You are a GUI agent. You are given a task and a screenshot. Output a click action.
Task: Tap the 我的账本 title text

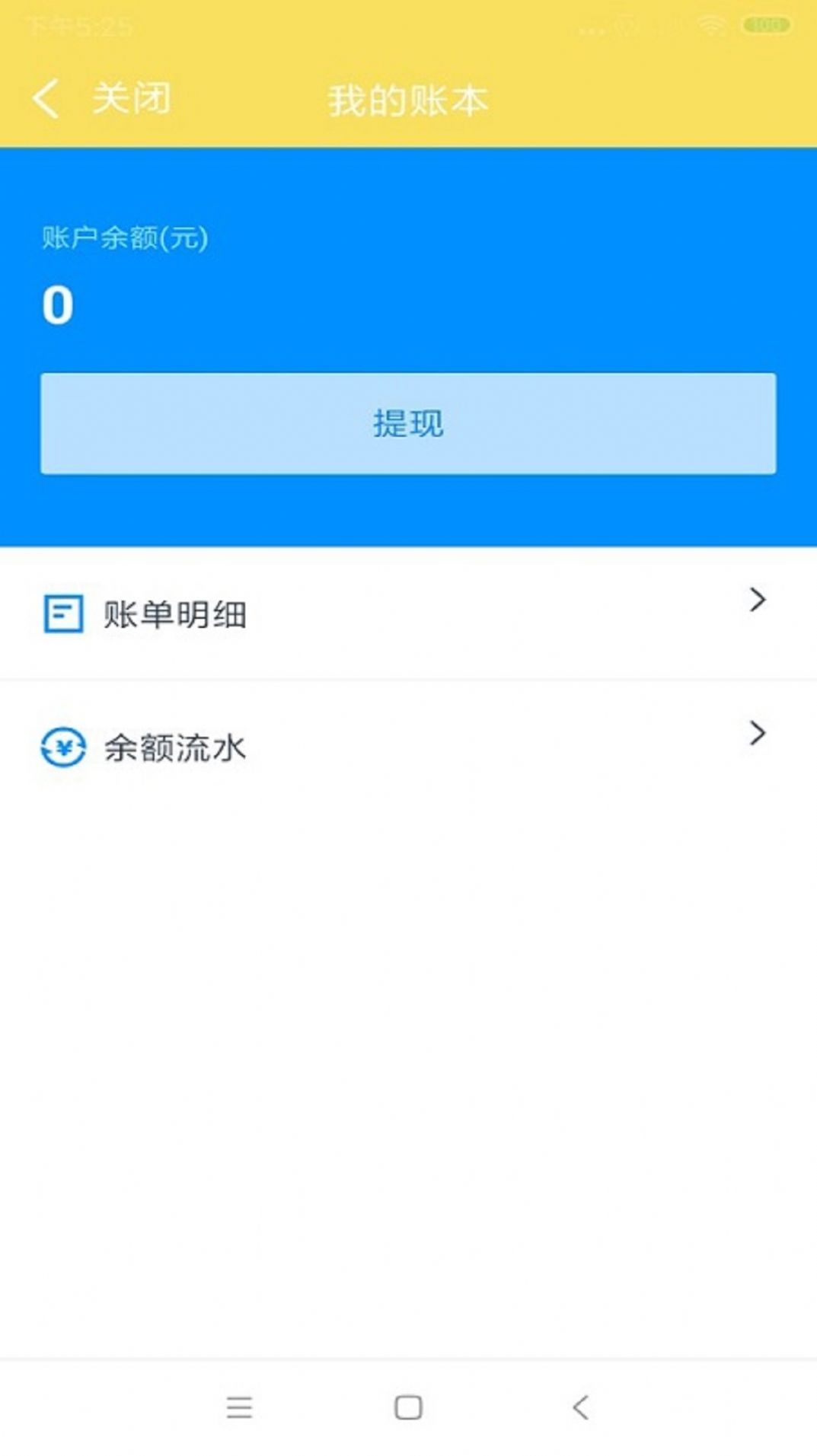[408, 100]
